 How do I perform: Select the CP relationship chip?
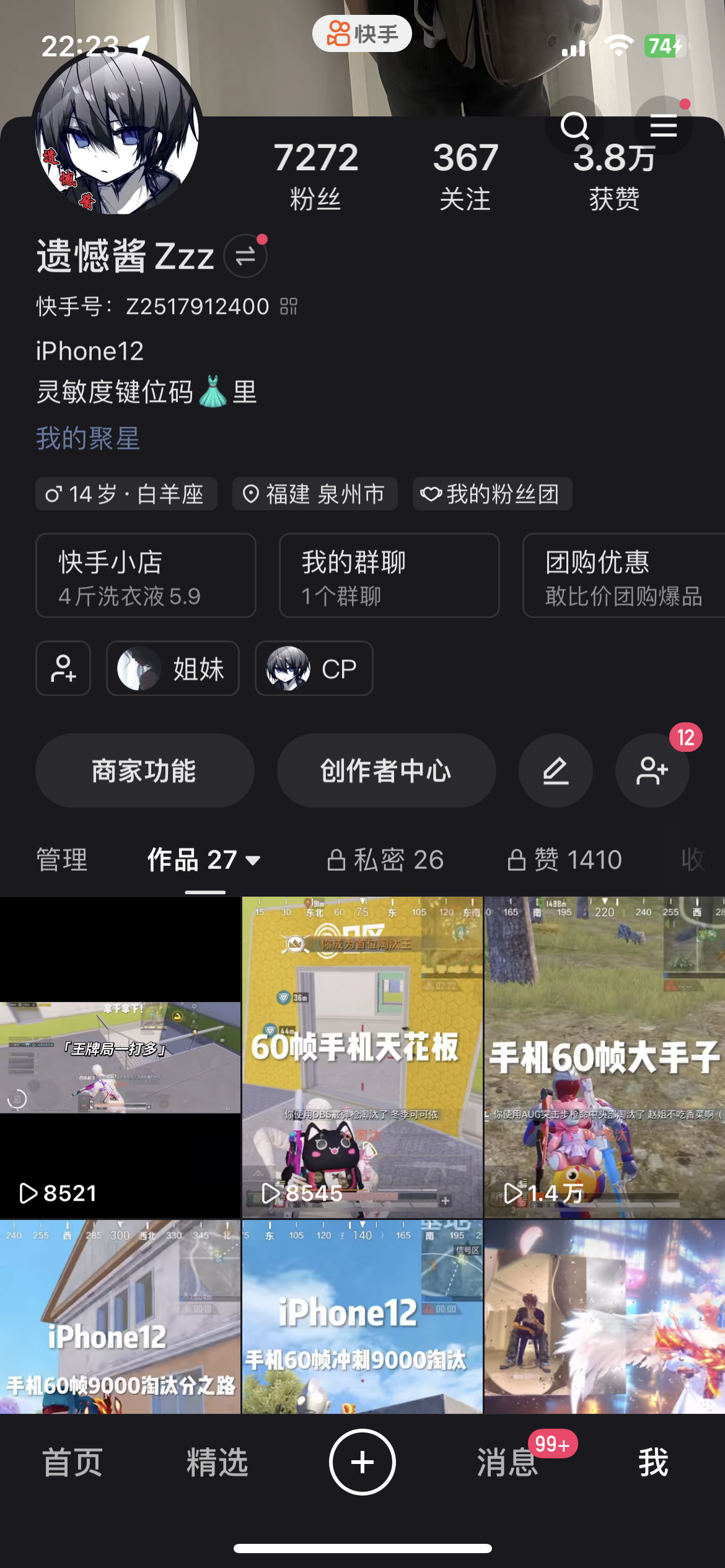coord(314,668)
